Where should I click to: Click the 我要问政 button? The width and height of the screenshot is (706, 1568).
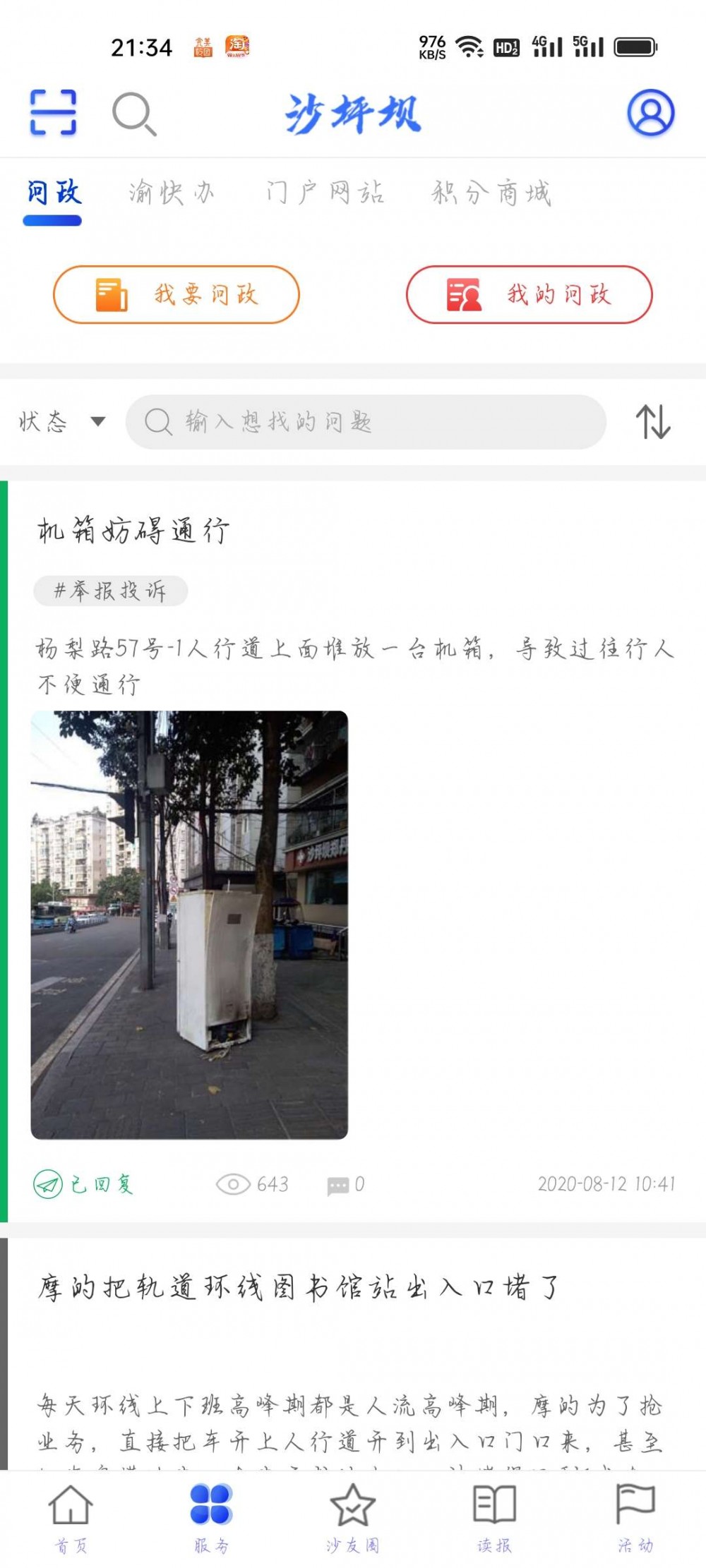click(x=176, y=295)
